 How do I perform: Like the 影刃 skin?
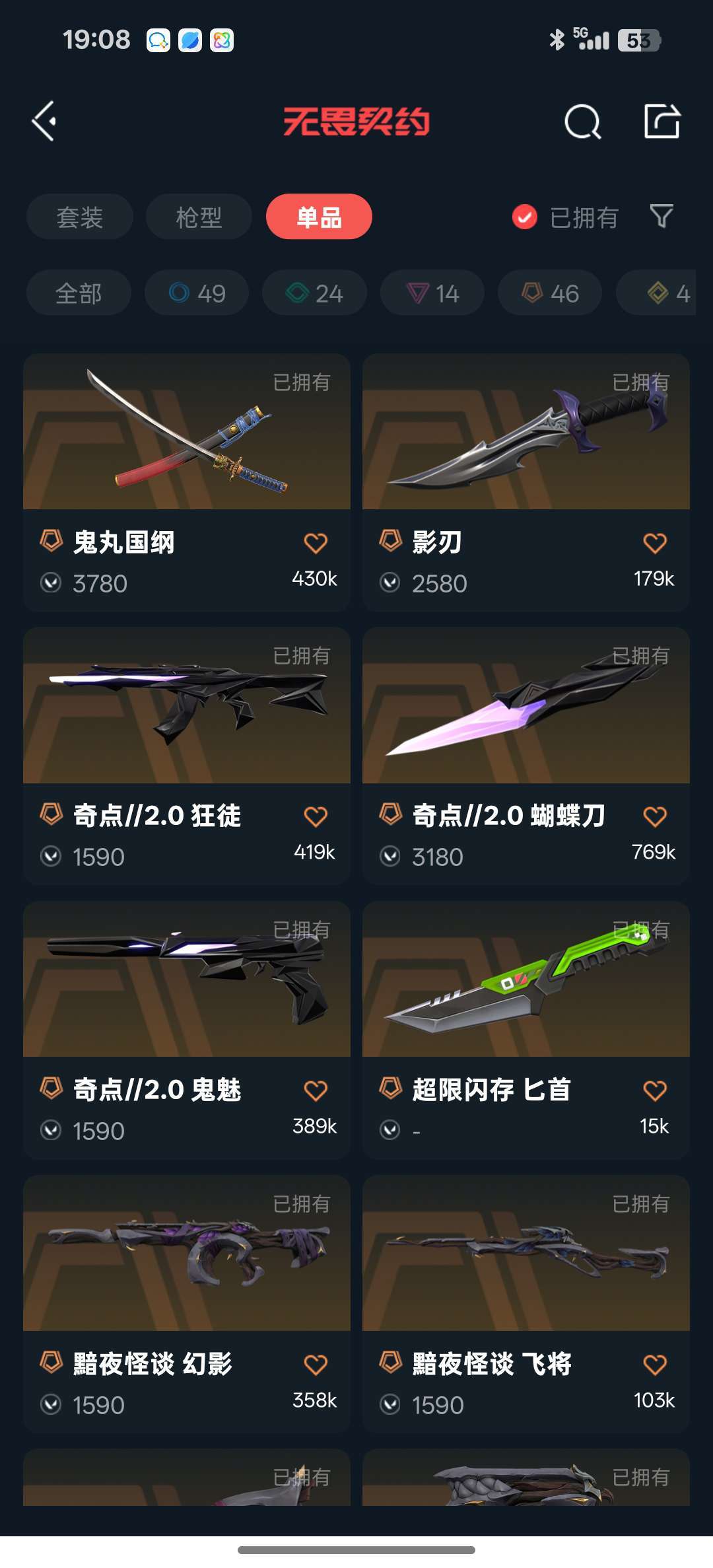point(655,543)
